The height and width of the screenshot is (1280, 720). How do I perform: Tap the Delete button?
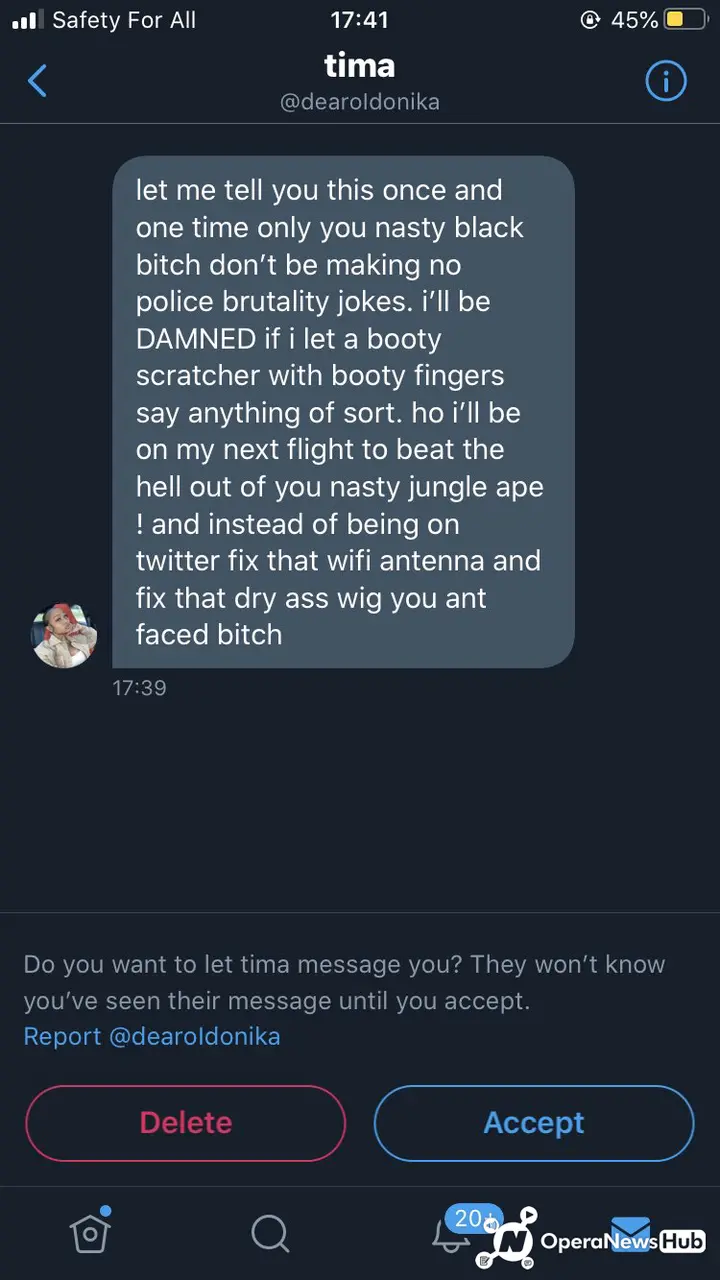[x=185, y=1123]
